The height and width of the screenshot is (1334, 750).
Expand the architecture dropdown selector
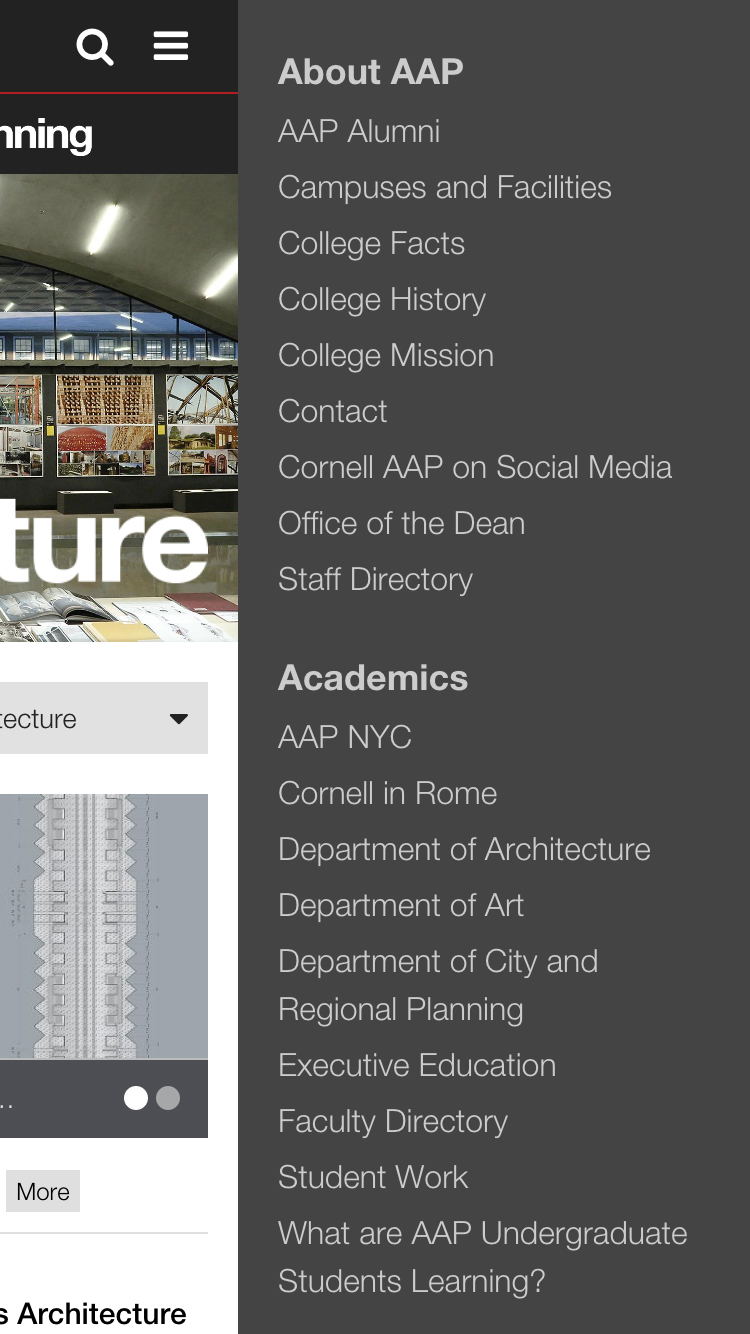[x=100, y=718]
